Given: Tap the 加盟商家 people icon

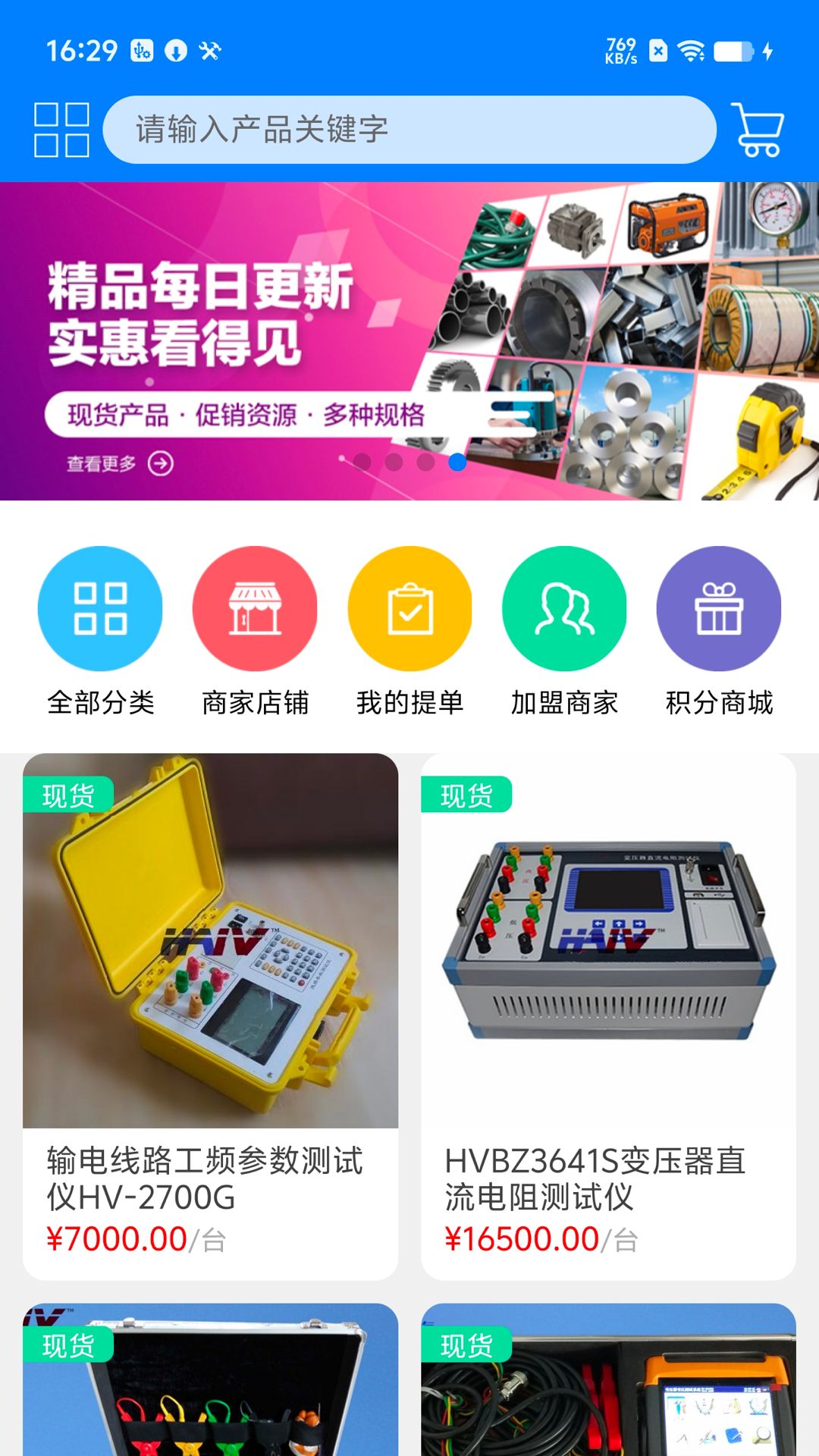Looking at the screenshot, I should click(564, 608).
